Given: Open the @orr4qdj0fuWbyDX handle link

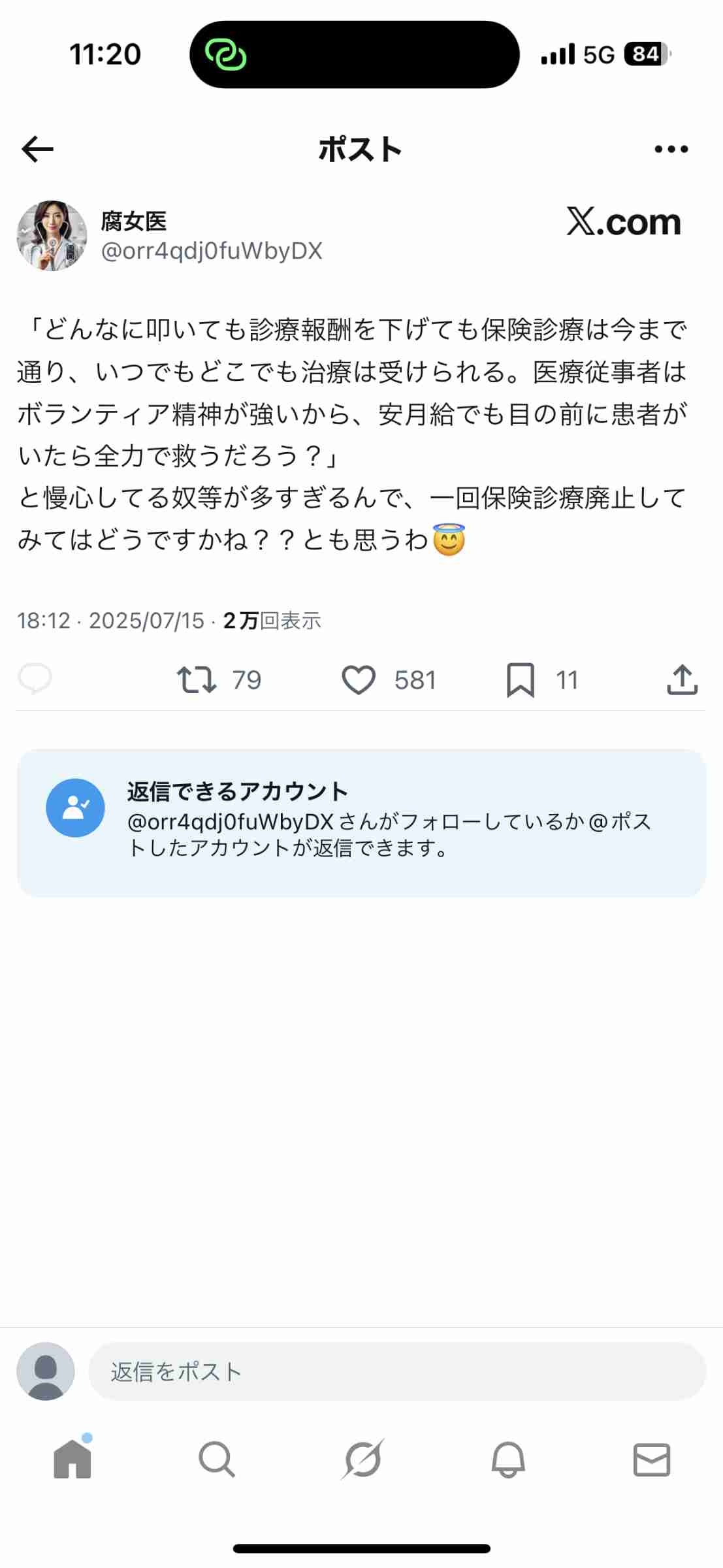Looking at the screenshot, I should pos(212,252).
